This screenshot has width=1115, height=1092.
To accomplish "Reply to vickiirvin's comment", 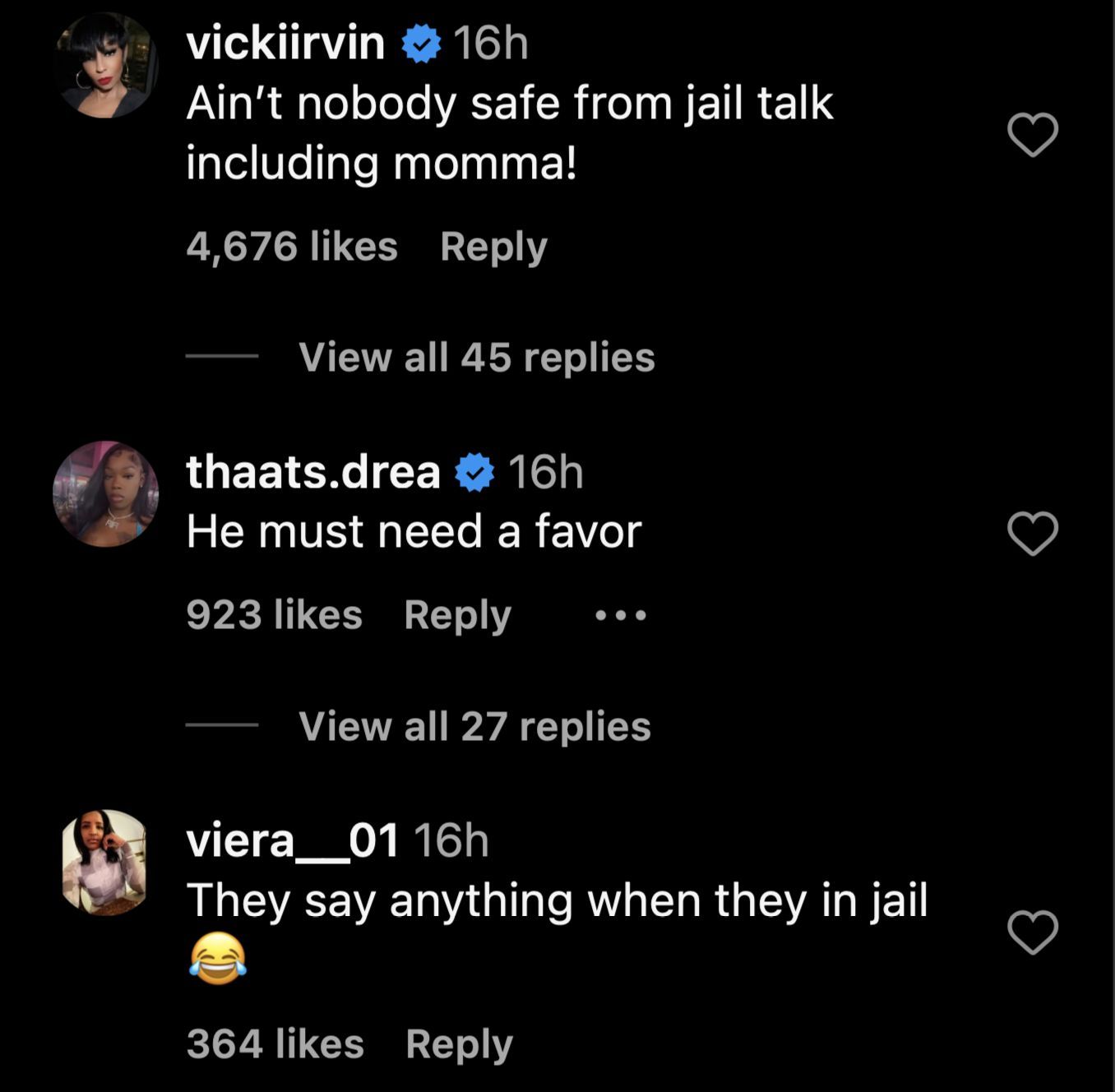I will tap(493, 247).
